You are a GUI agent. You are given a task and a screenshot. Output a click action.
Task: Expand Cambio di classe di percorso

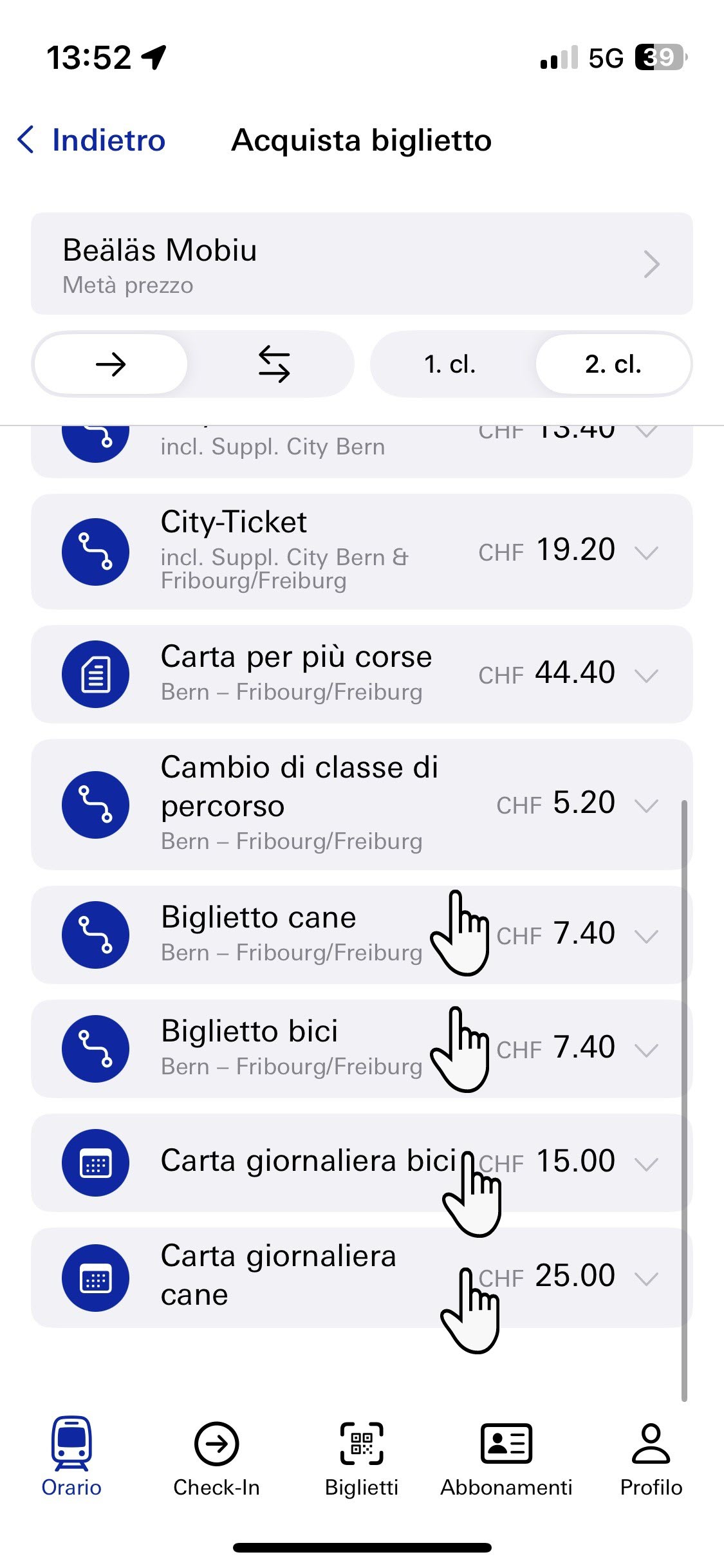tap(361, 804)
